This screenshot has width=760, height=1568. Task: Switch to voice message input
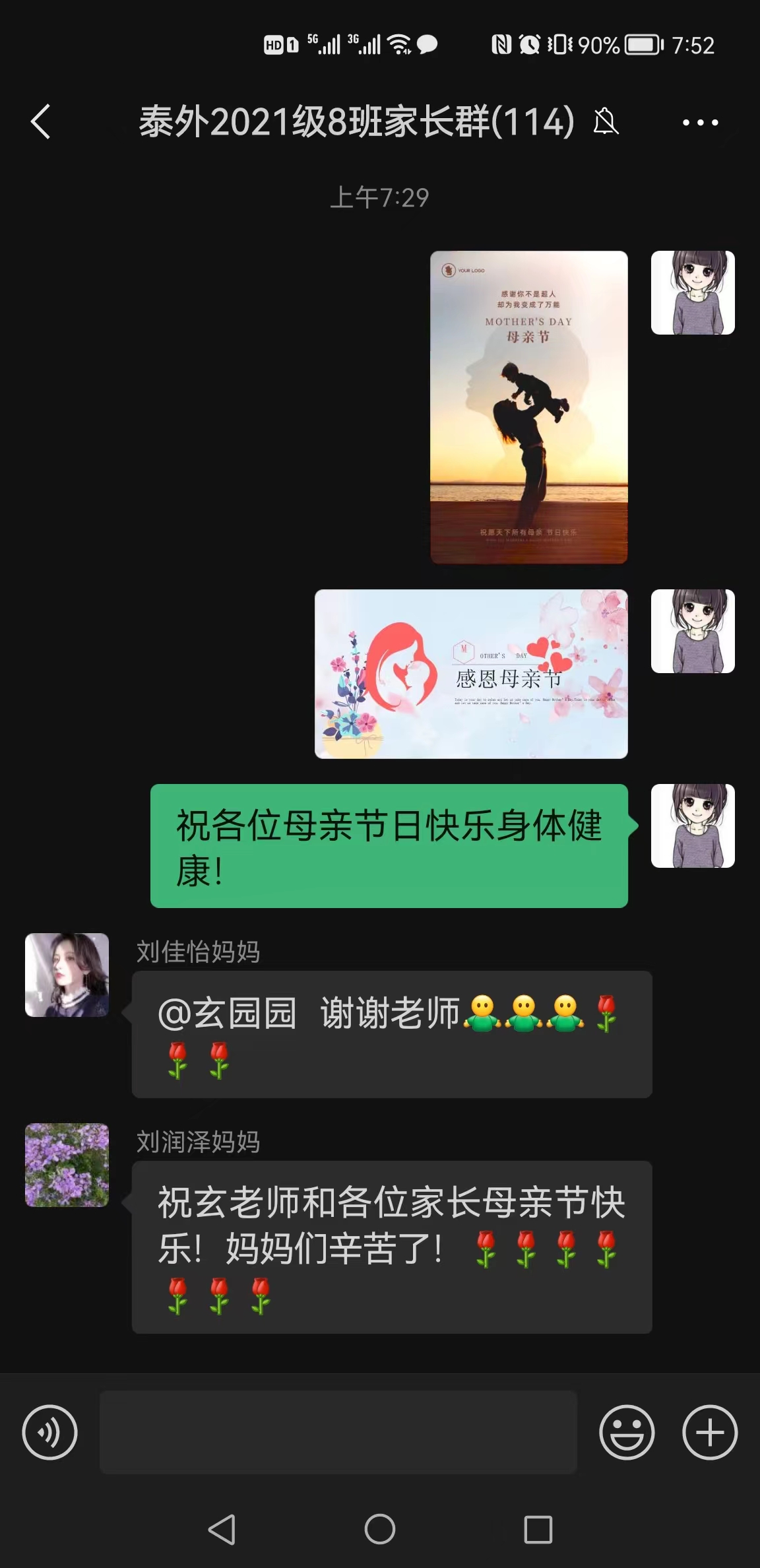(x=50, y=1432)
